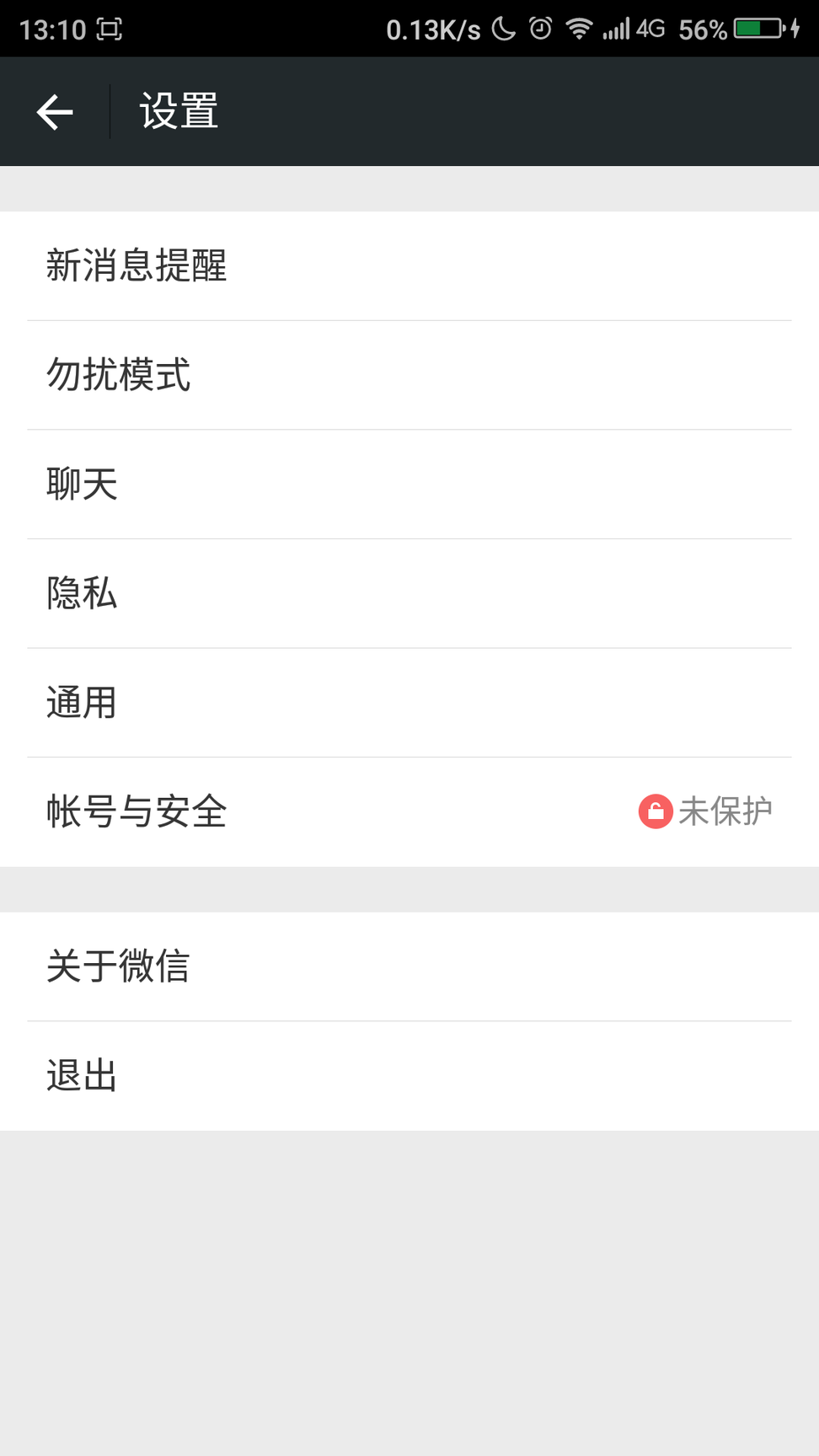Tap the signal strength bars indicator

pos(616,28)
